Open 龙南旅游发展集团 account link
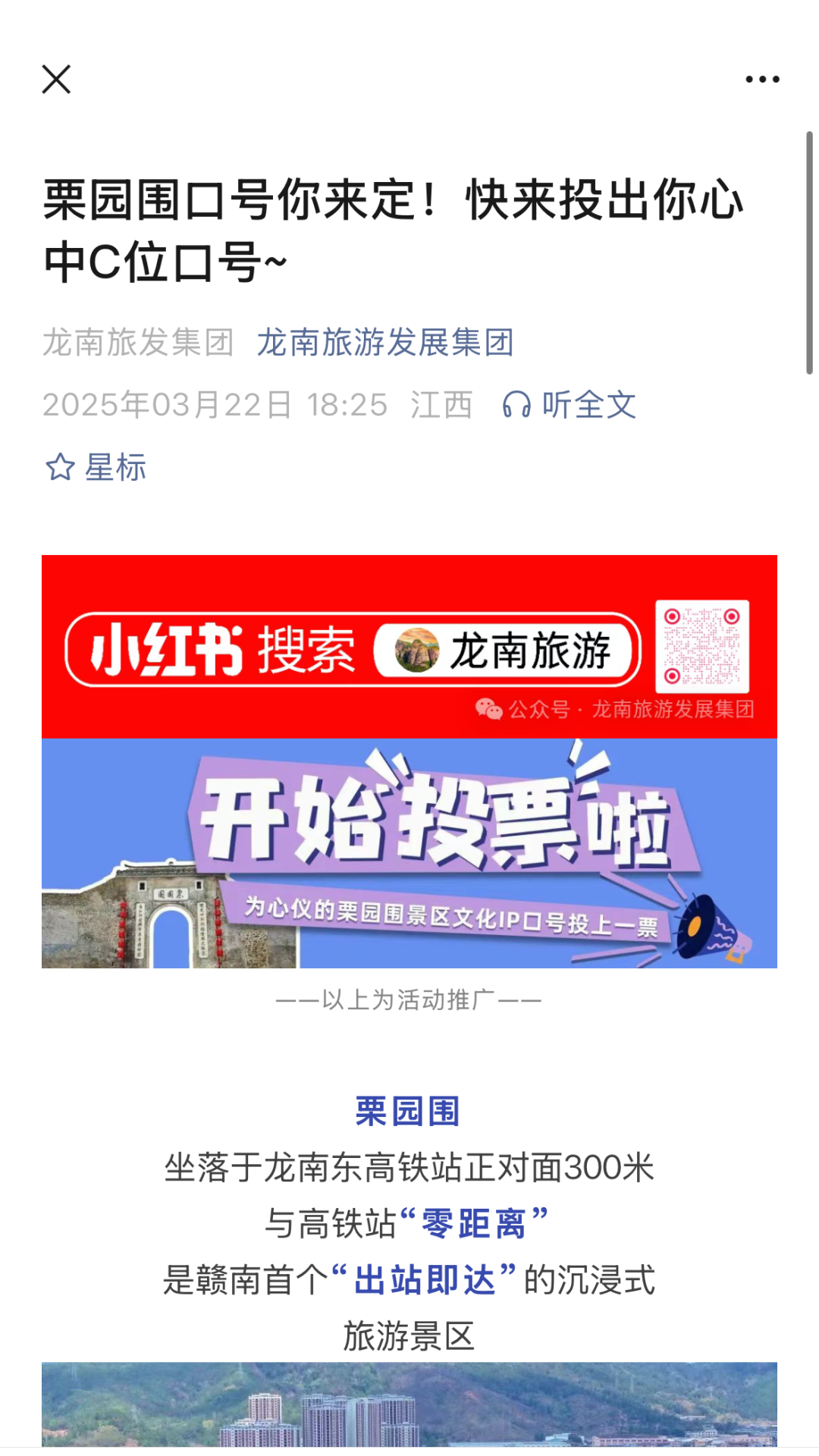Image resolution: width=819 pixels, height=1456 pixels. (x=385, y=342)
